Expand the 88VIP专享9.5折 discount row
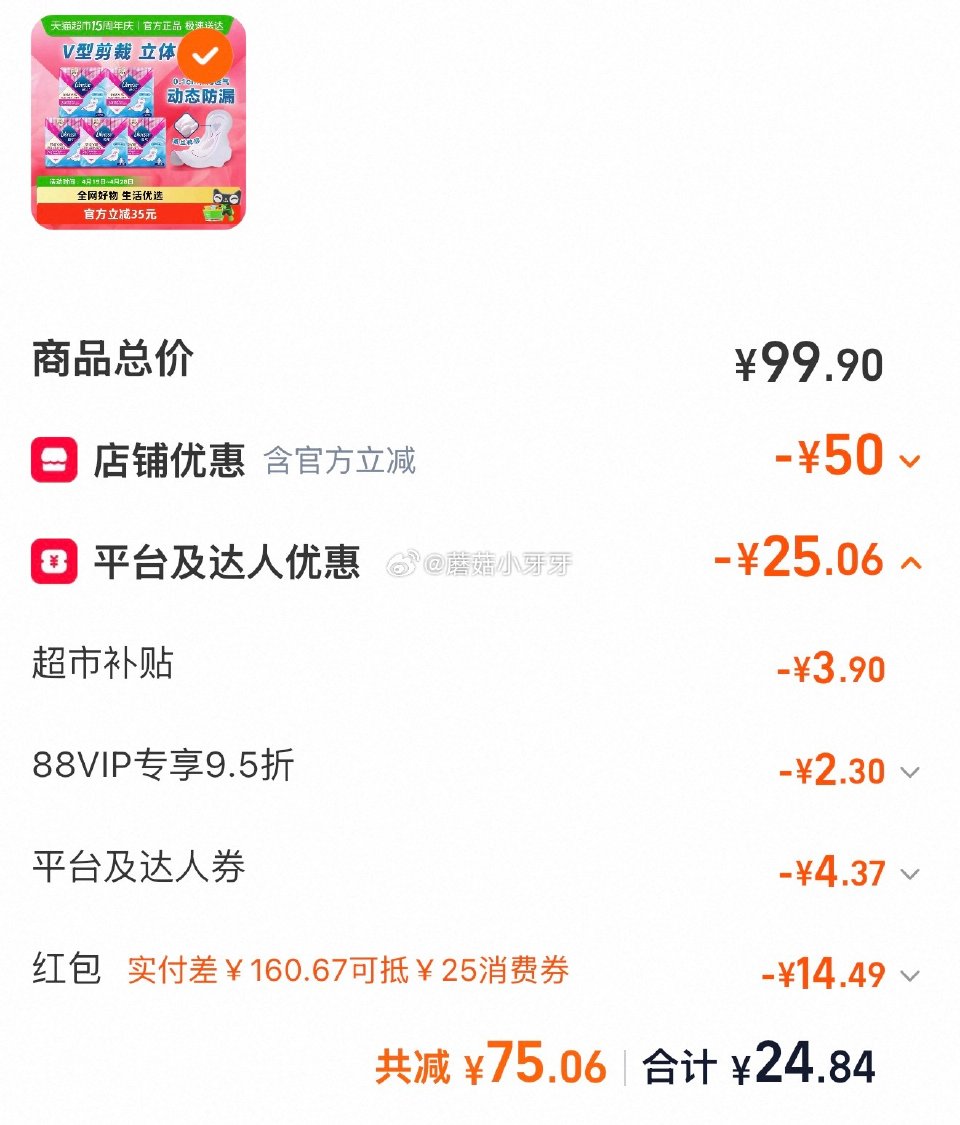The image size is (960, 1125). click(909, 773)
